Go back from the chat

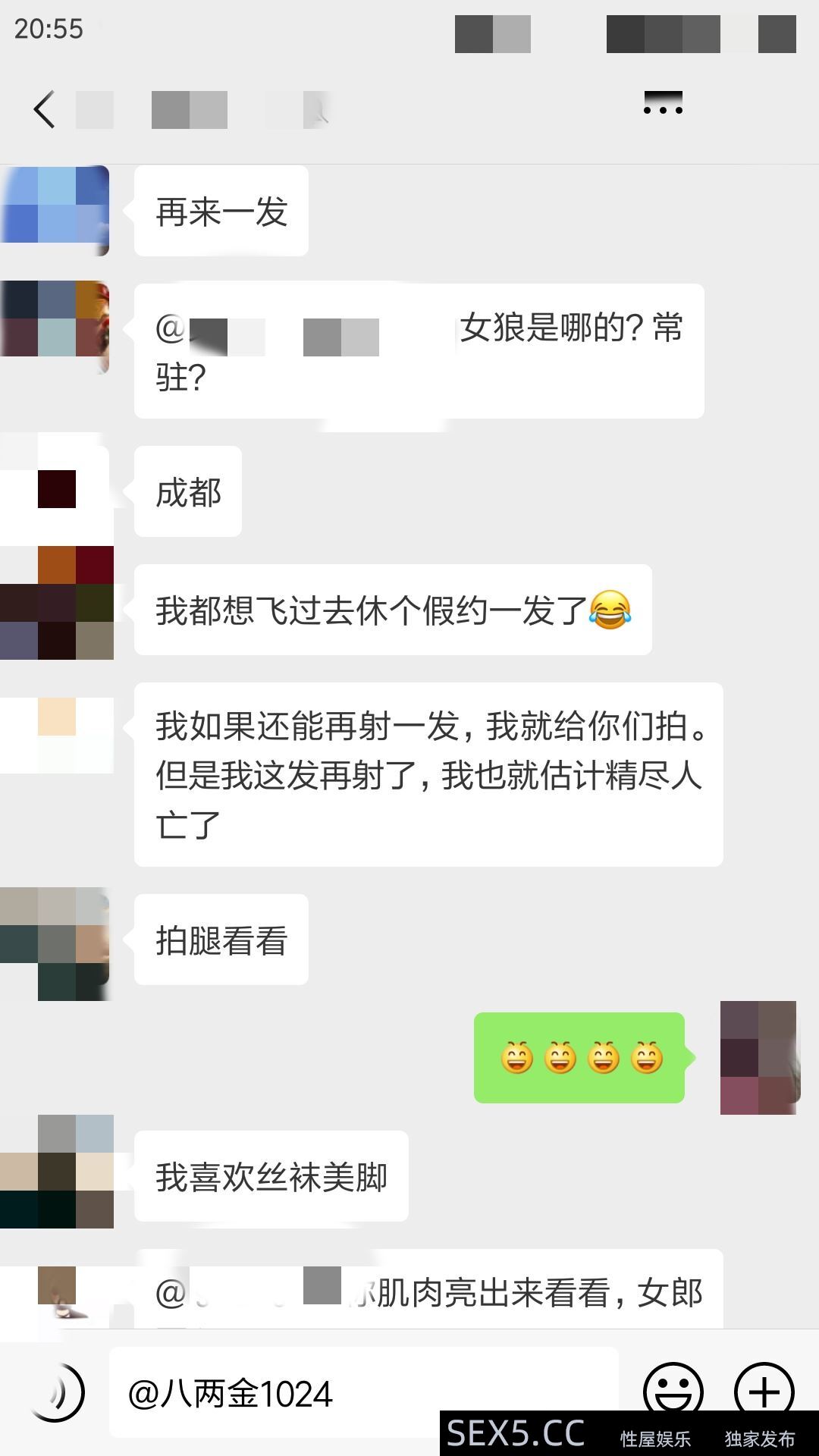tap(44, 109)
